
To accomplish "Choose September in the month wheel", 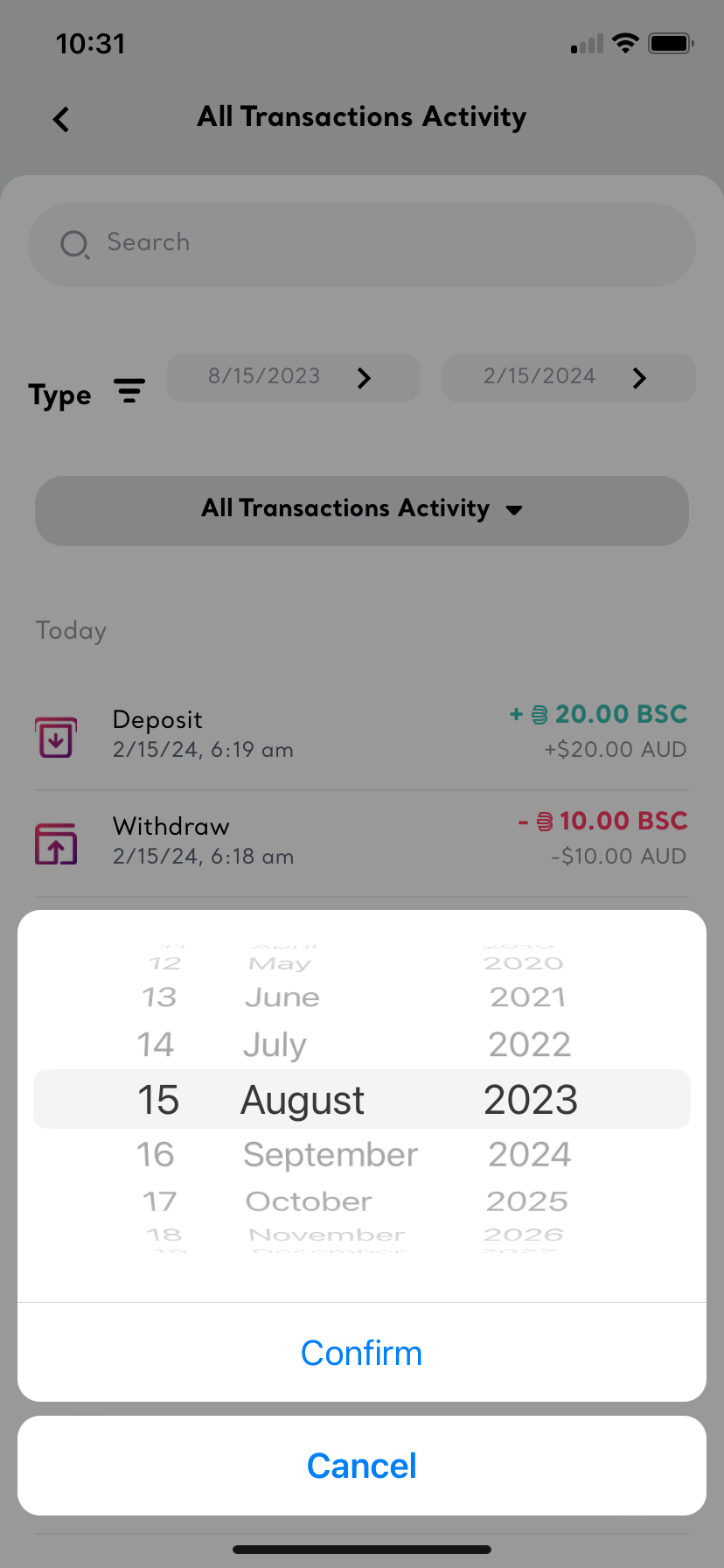I will [331, 1155].
